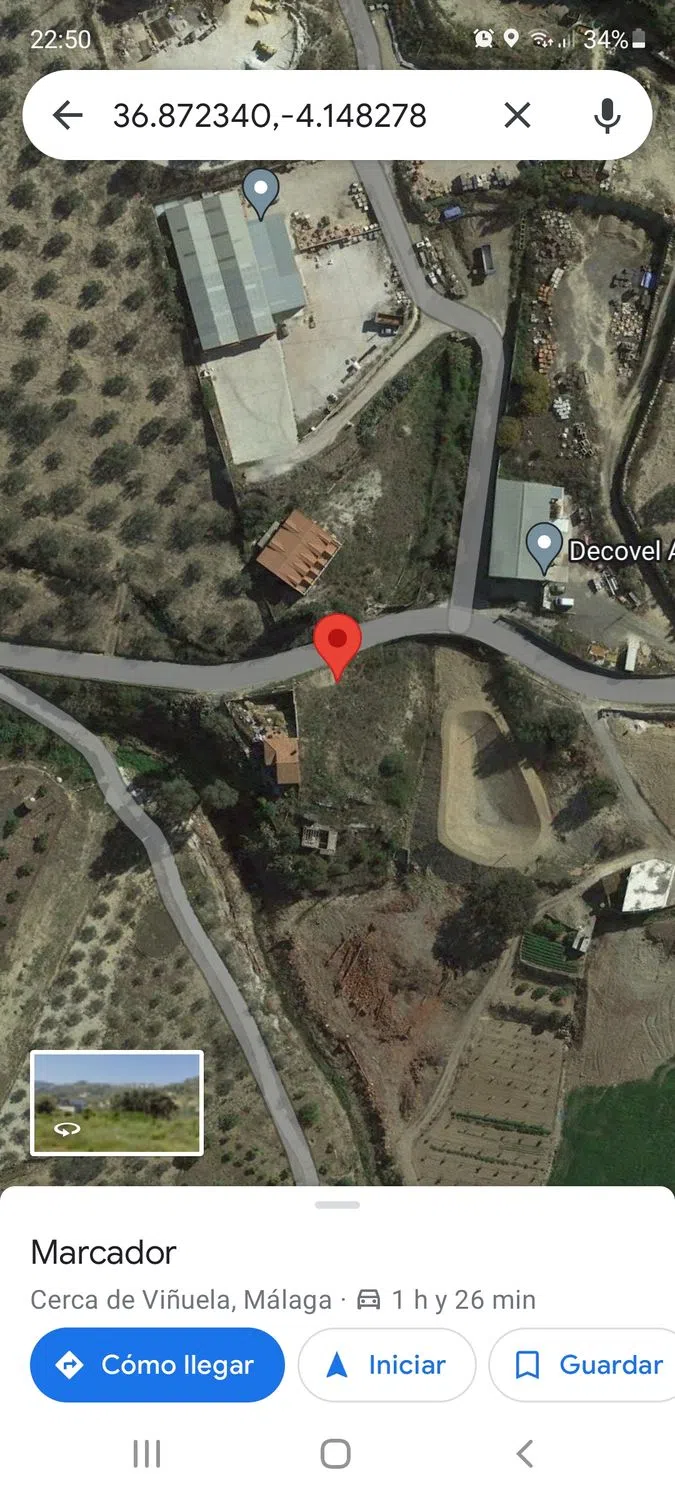Screen dimensions: 675x1500
Task: Open recent apps from navigation bar
Action: [x=147, y=1454]
